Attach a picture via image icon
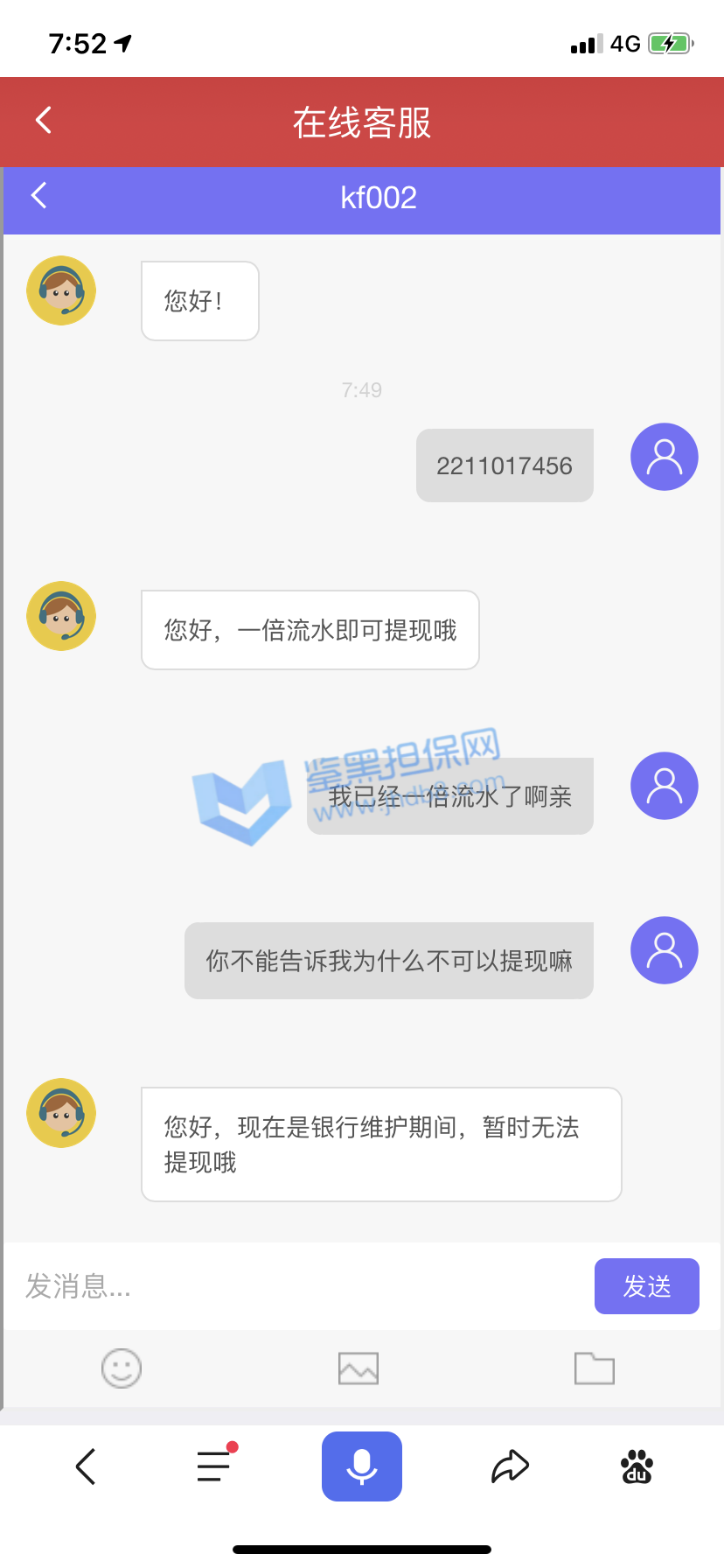Image resolution: width=724 pixels, height=1568 pixels. [x=359, y=1368]
